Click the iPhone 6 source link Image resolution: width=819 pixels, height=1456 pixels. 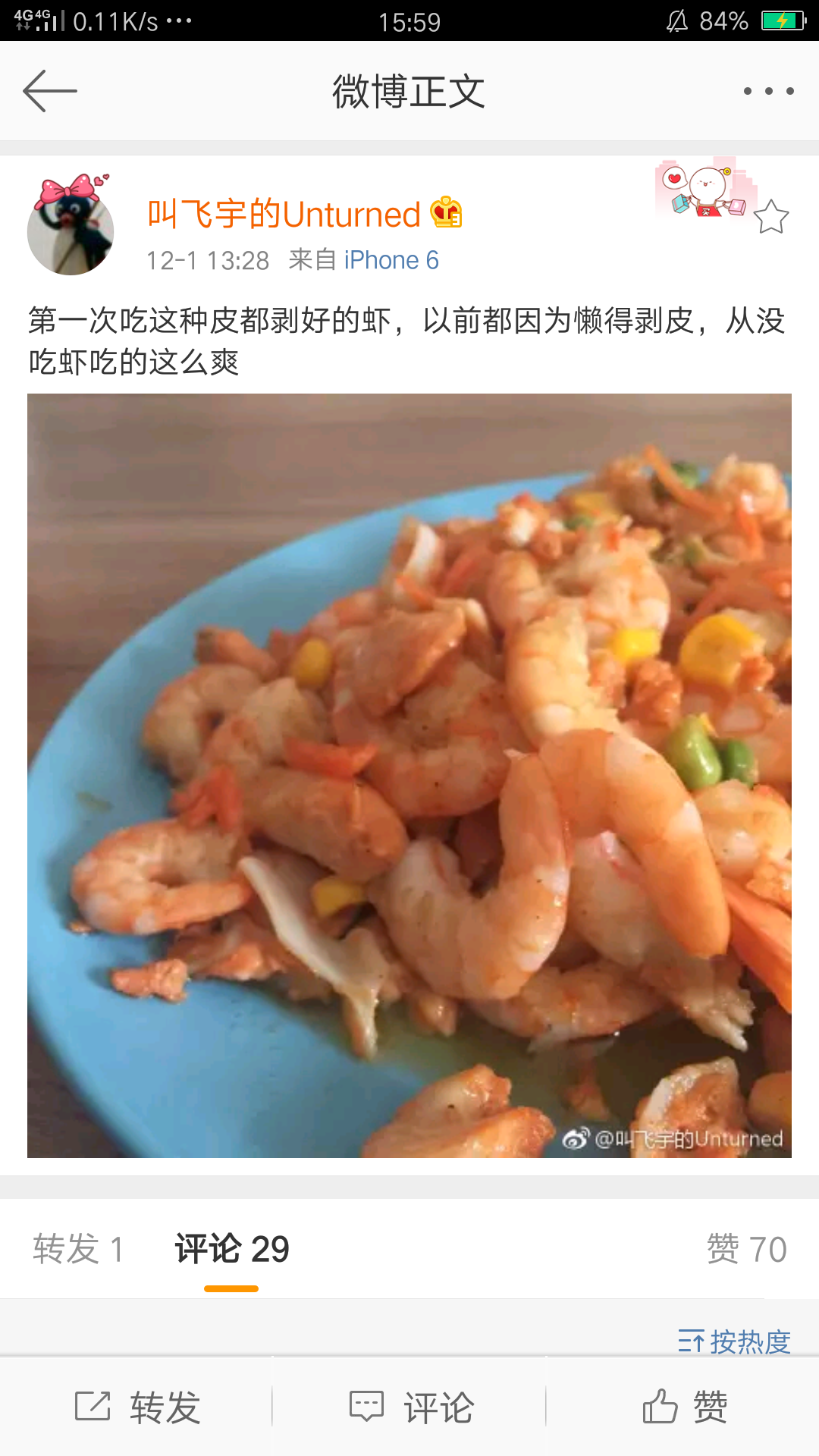tap(391, 260)
